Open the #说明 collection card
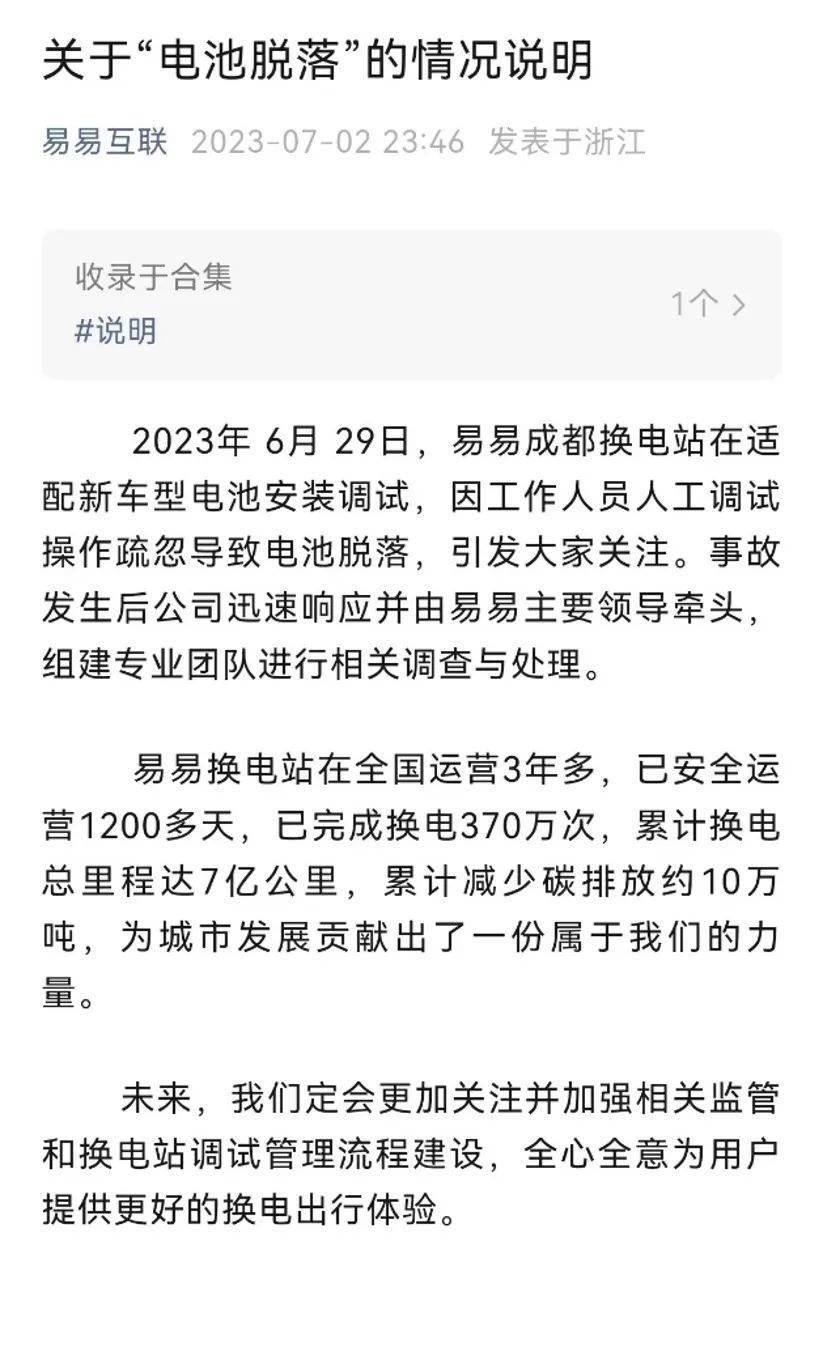 point(411,304)
